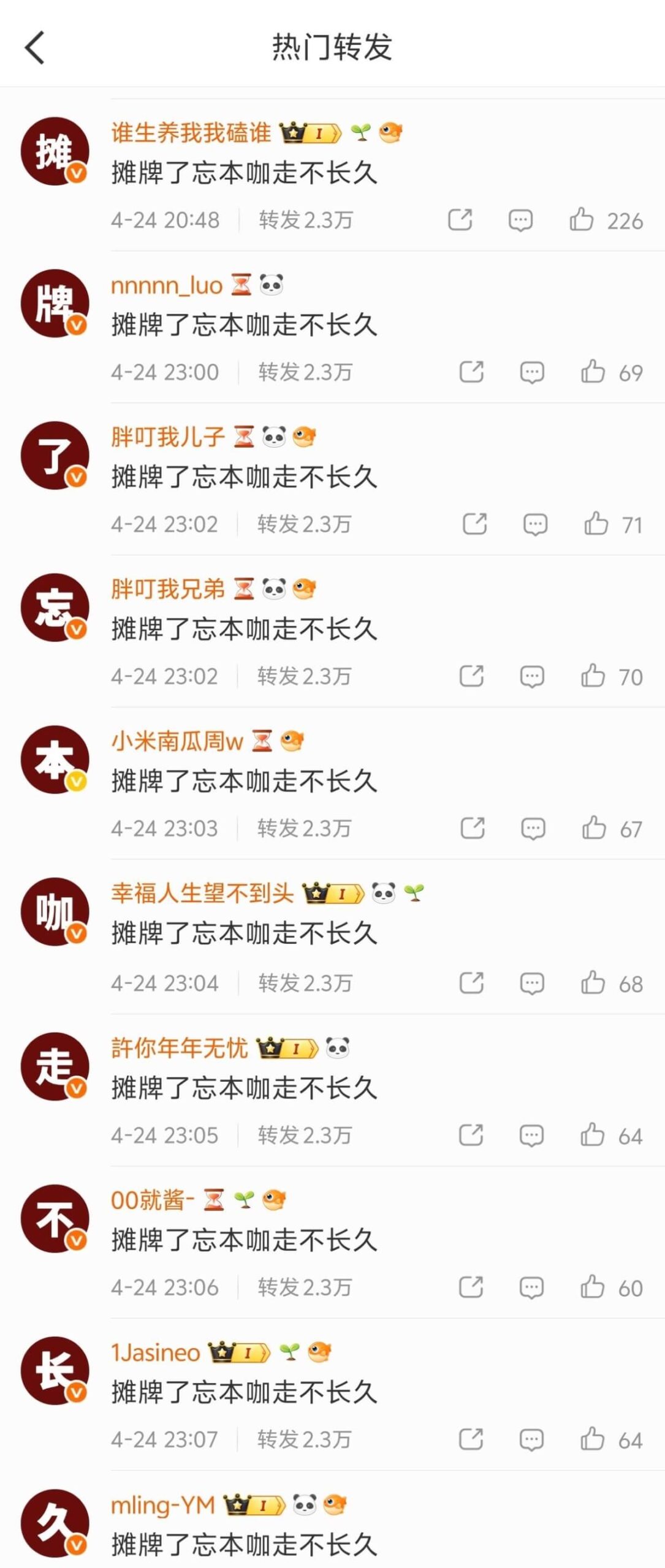The image size is (665, 1568).
Task: Repost the entry from 許你年年无忧
Action: 471,1134
